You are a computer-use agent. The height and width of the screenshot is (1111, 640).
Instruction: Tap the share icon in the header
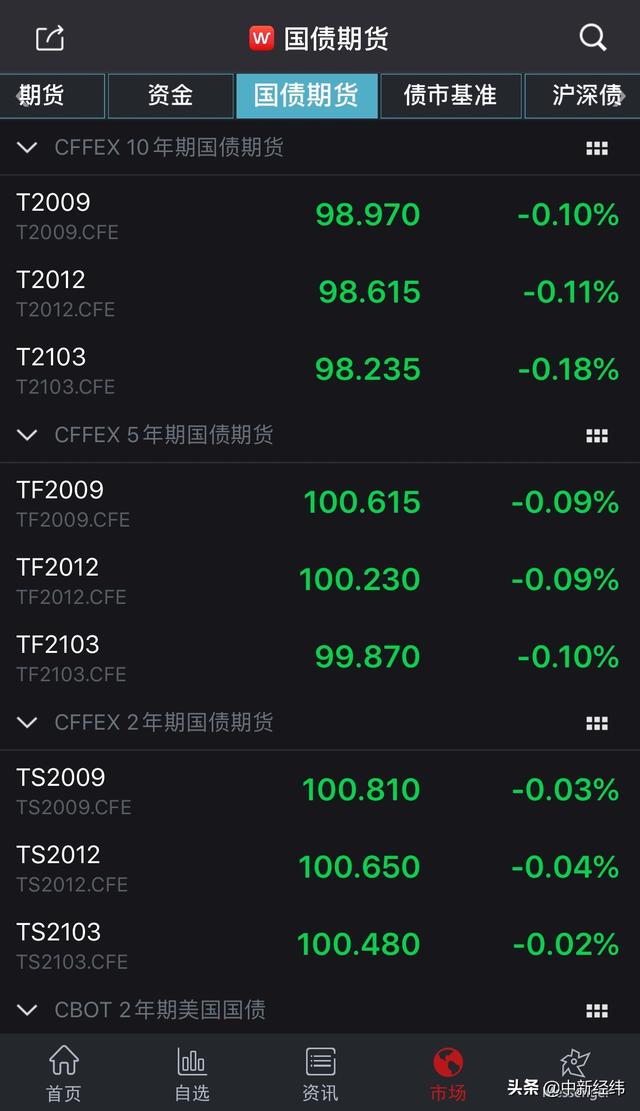pyautogui.click(x=50, y=38)
